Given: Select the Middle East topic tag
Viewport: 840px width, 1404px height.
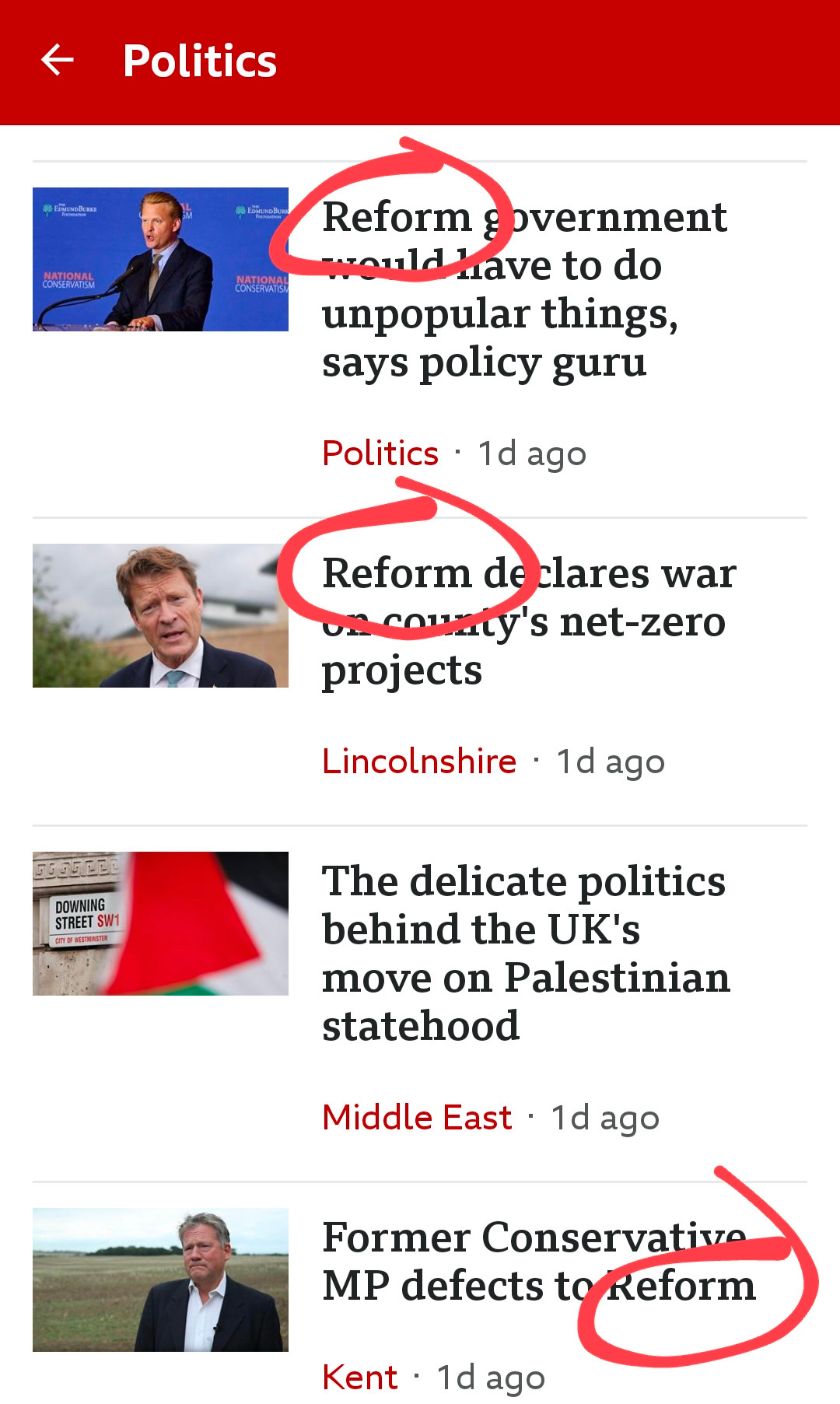Looking at the screenshot, I should (417, 1118).
